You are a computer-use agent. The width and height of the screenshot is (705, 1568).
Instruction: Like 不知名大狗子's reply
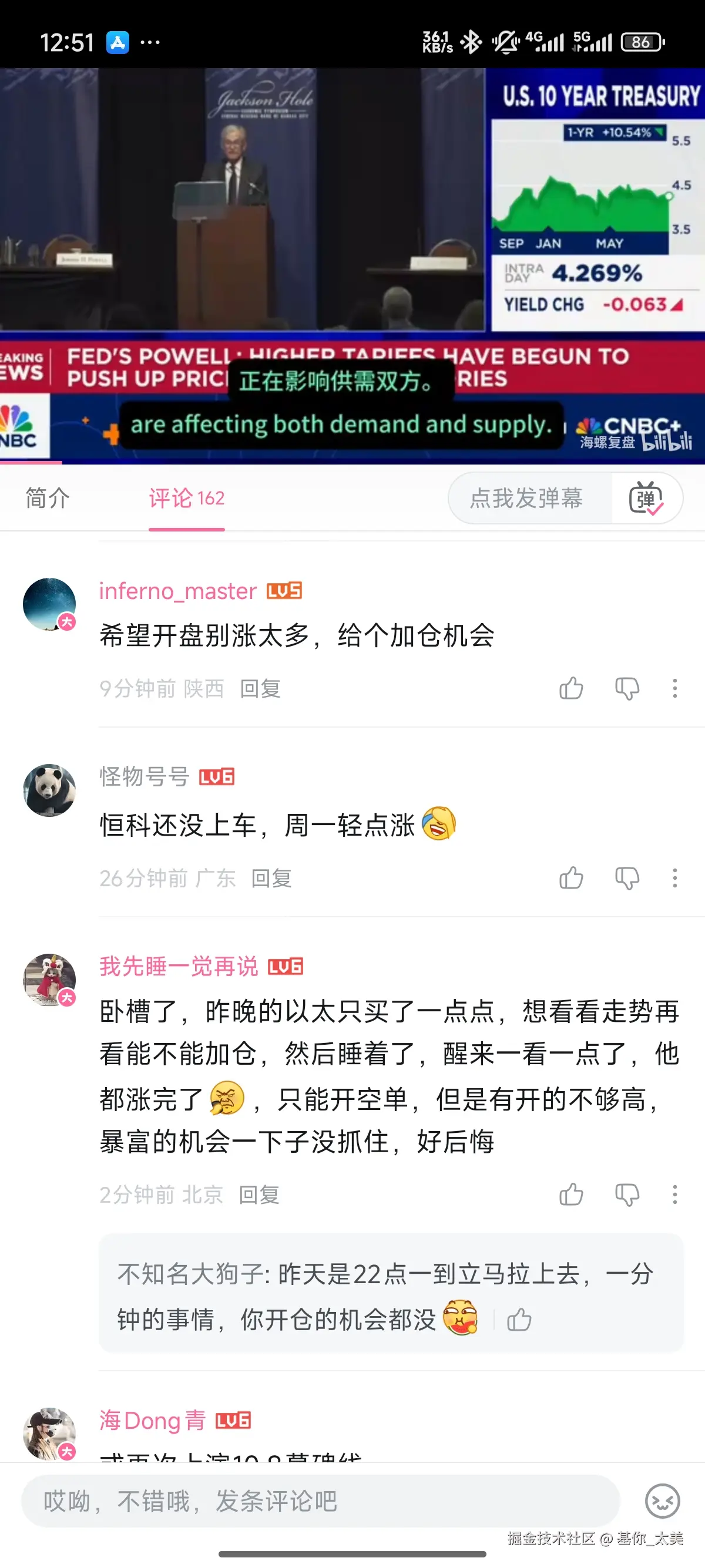pos(518,1321)
